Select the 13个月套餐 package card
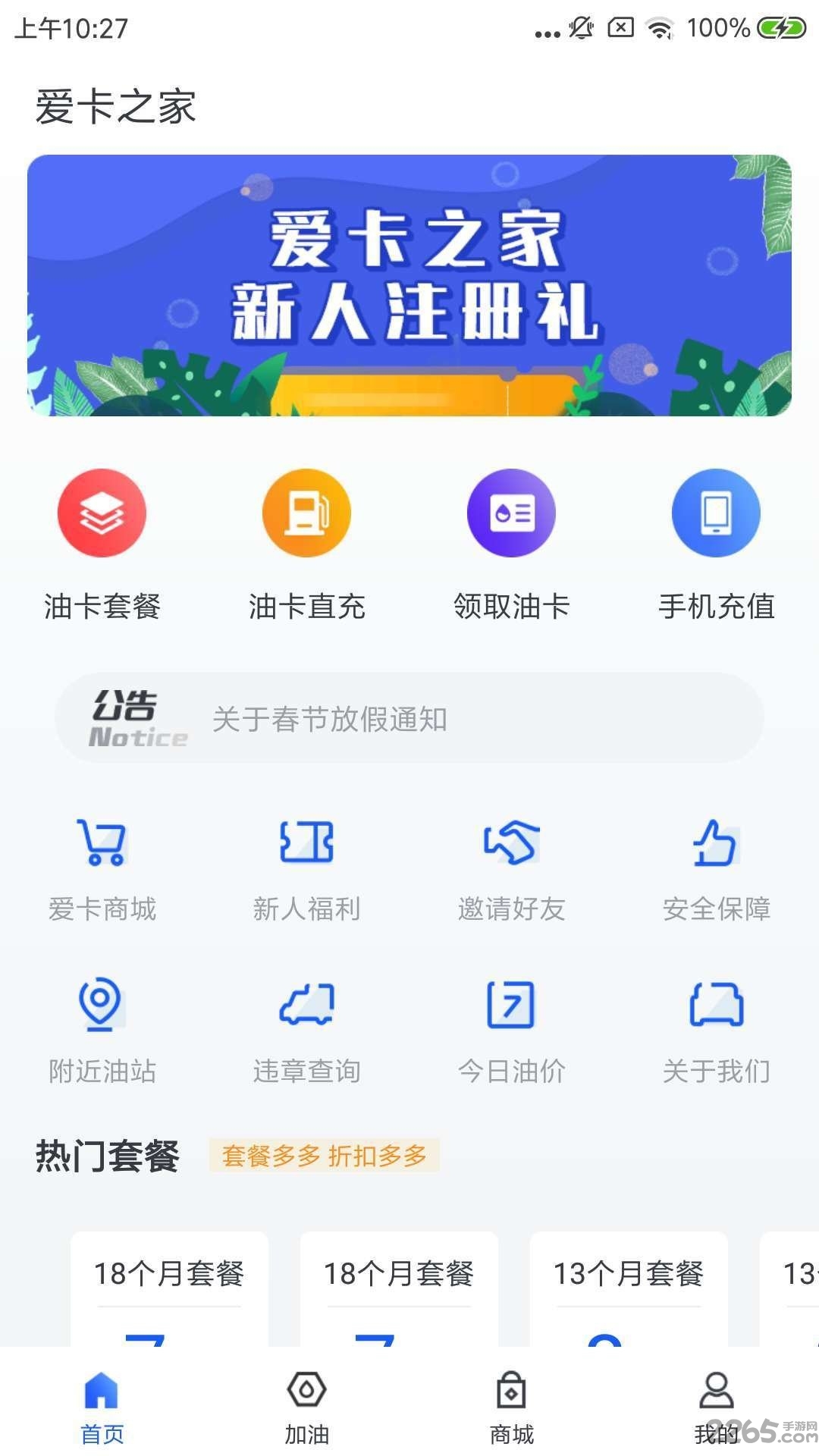This screenshot has width=819, height=1456. pos(628,1289)
